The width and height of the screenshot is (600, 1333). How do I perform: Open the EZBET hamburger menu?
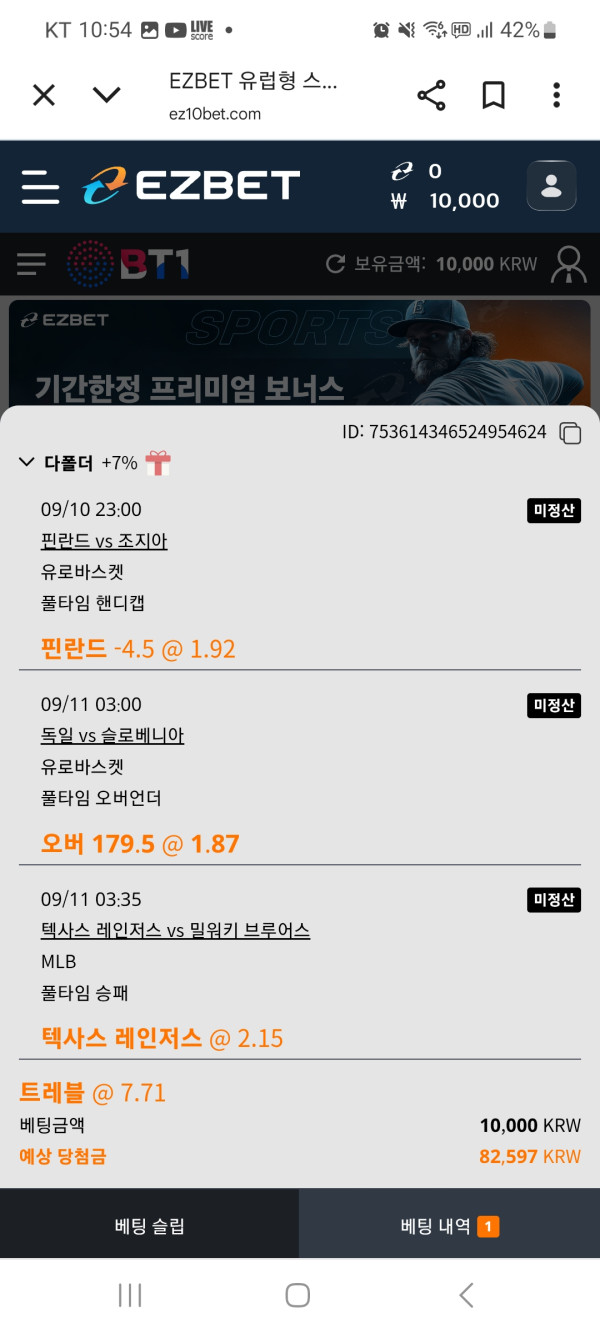(x=40, y=186)
